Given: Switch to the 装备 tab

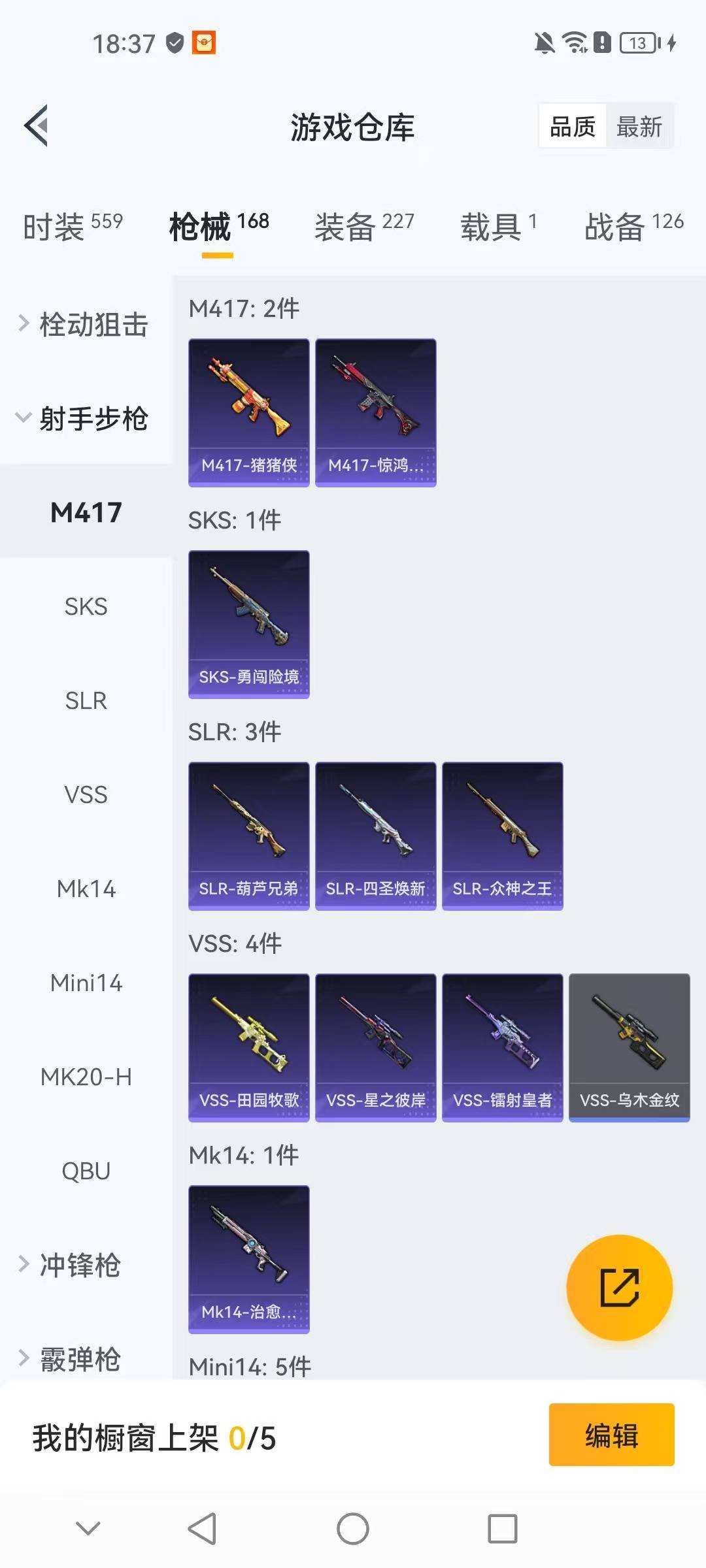Looking at the screenshot, I should [363, 227].
